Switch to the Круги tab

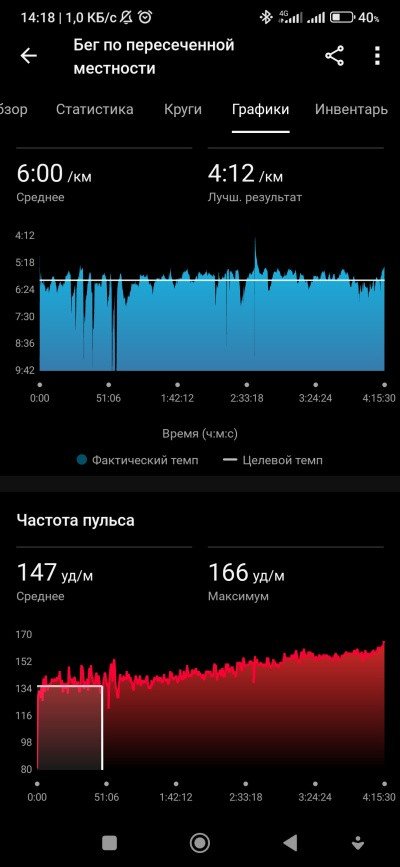click(183, 109)
